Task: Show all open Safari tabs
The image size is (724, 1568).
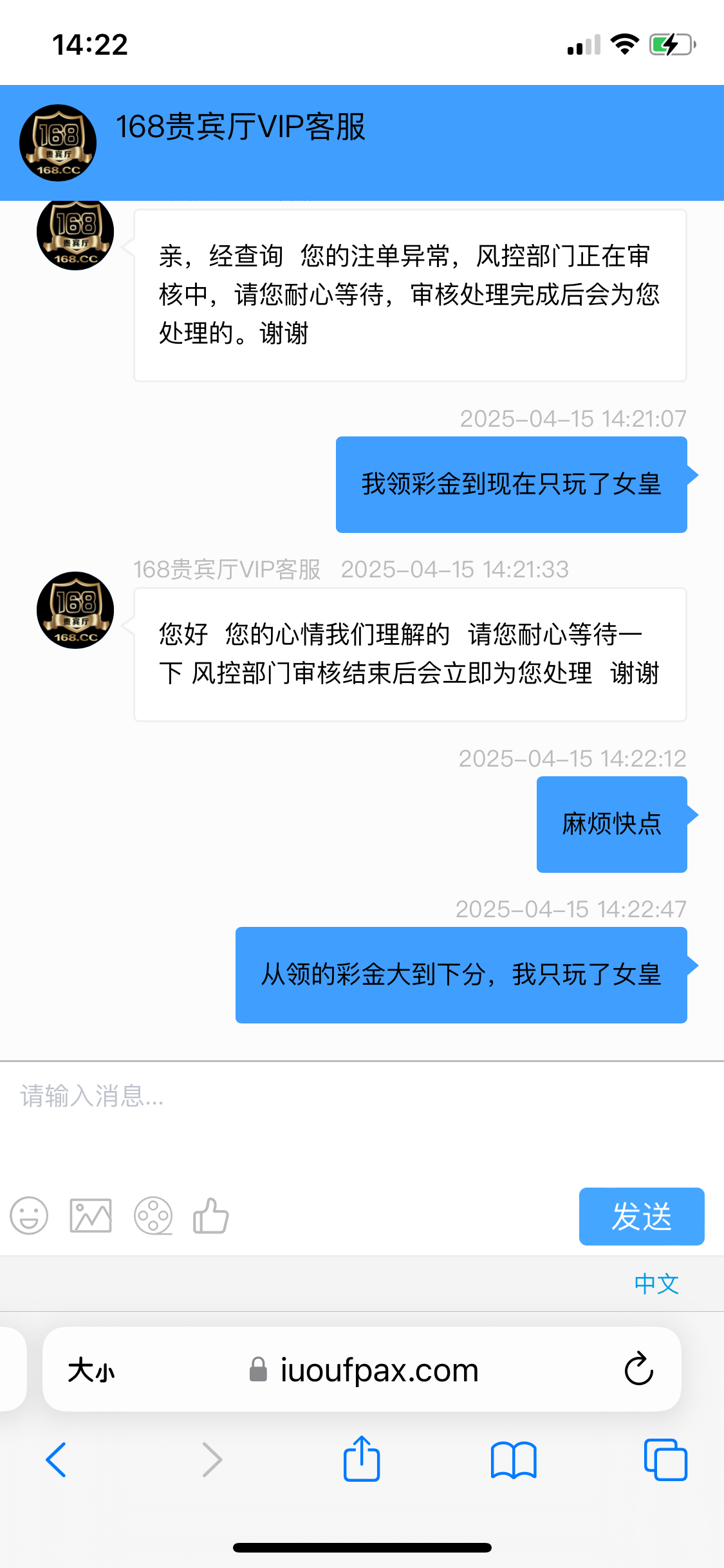Action: (665, 1459)
